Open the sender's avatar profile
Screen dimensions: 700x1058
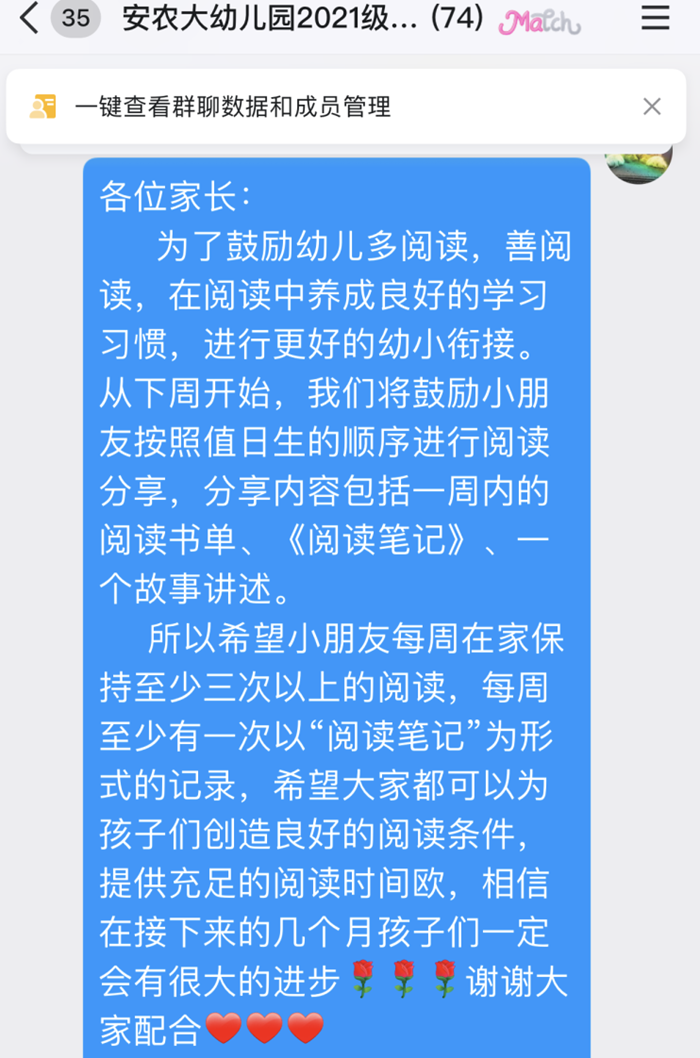638,162
